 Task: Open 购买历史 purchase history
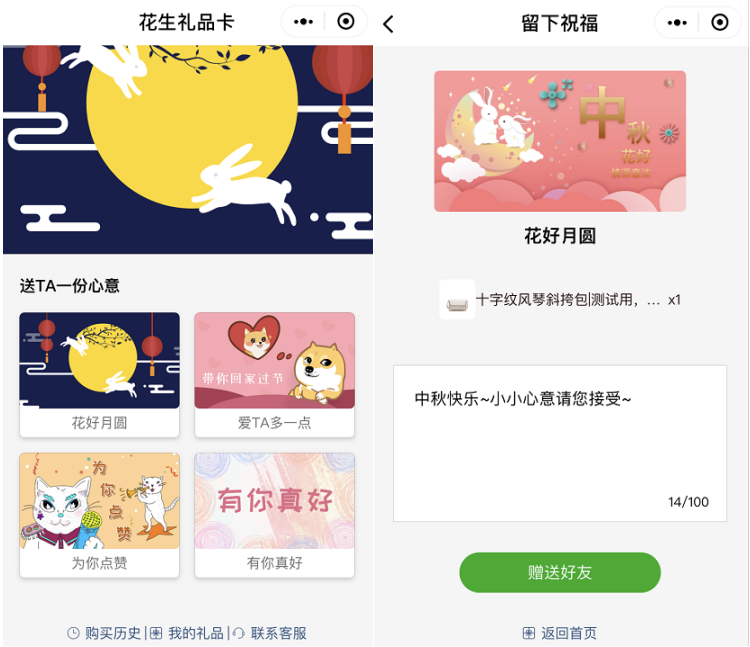[105, 633]
